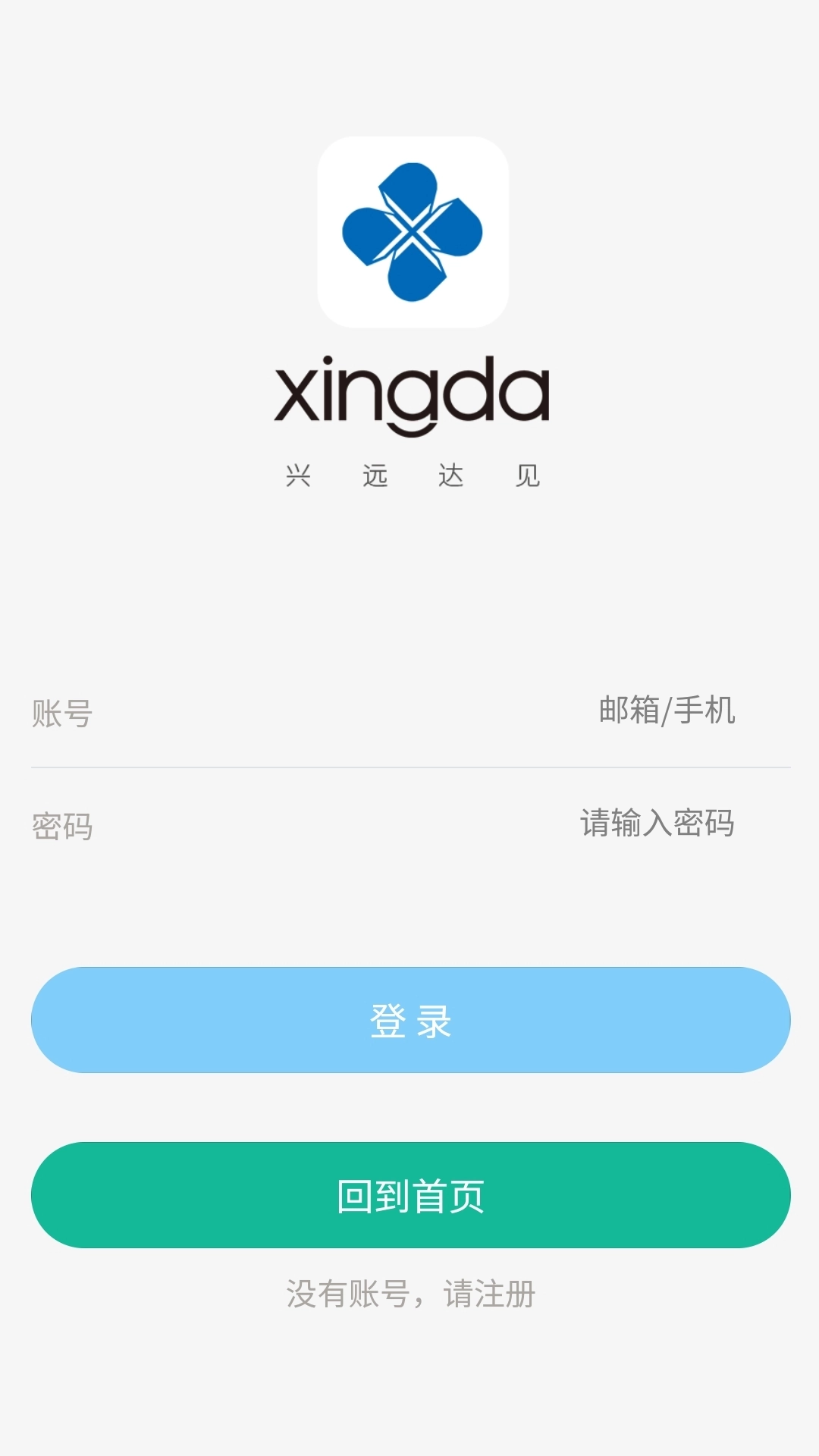Return to homepage via 回到首页

[x=409, y=1194]
